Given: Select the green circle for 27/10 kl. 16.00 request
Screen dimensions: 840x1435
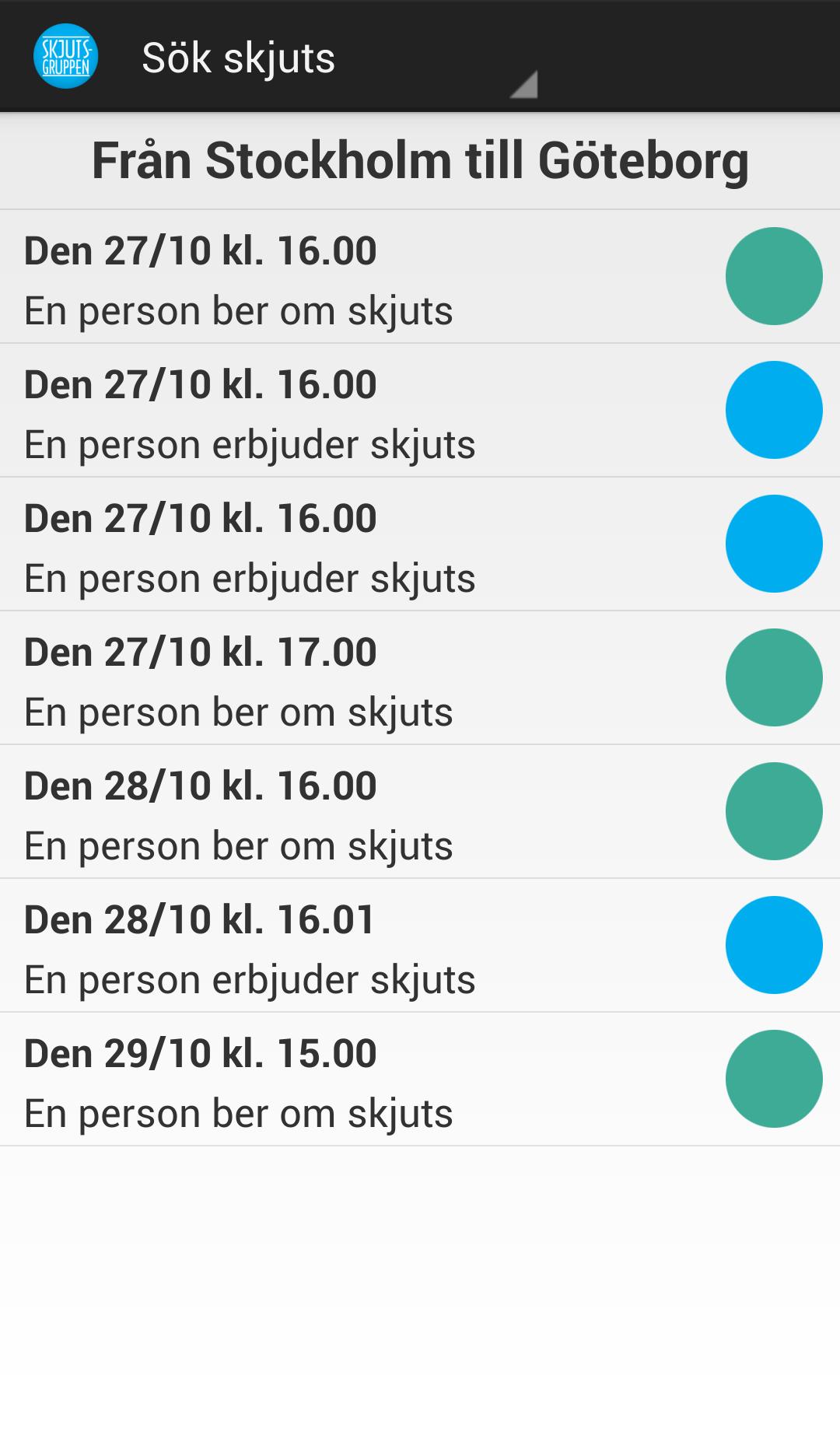Looking at the screenshot, I should (x=774, y=275).
